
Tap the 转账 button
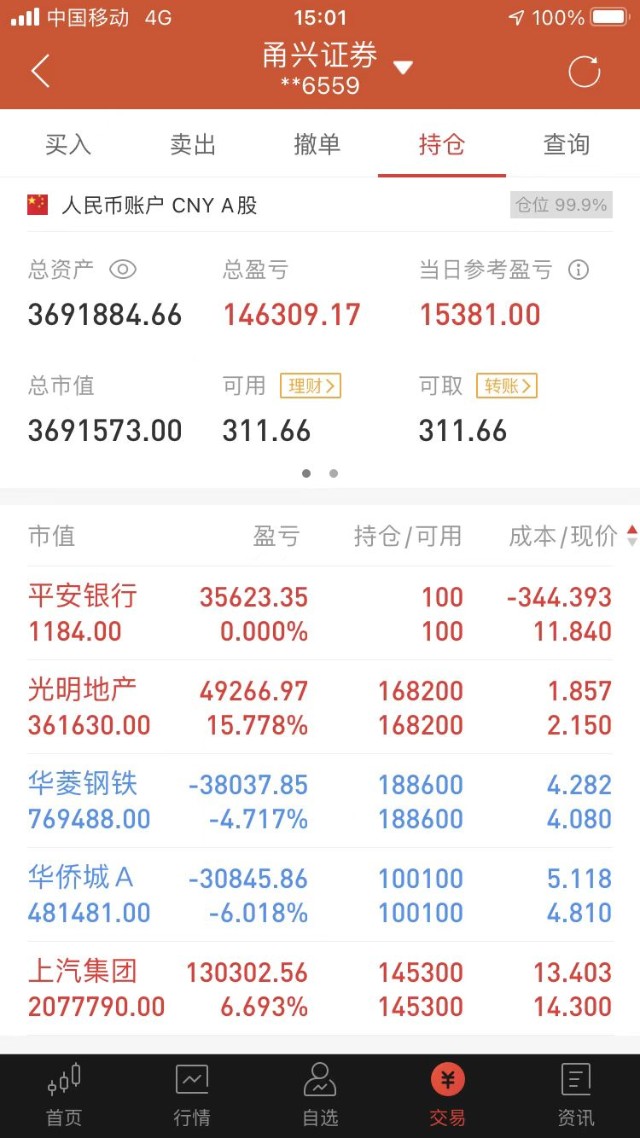click(x=506, y=386)
